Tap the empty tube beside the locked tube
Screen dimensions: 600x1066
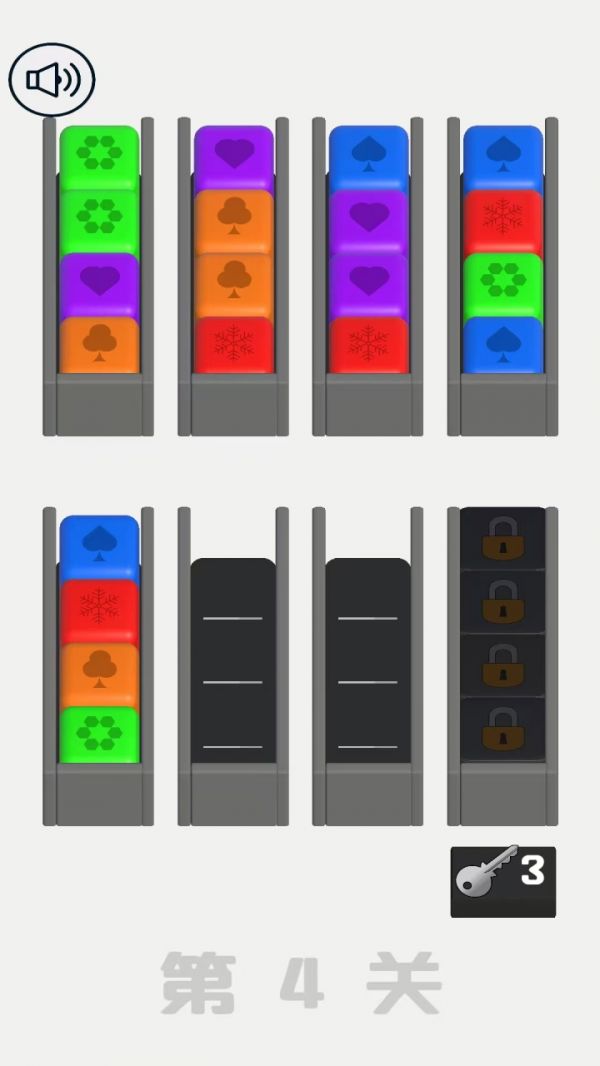point(368,660)
